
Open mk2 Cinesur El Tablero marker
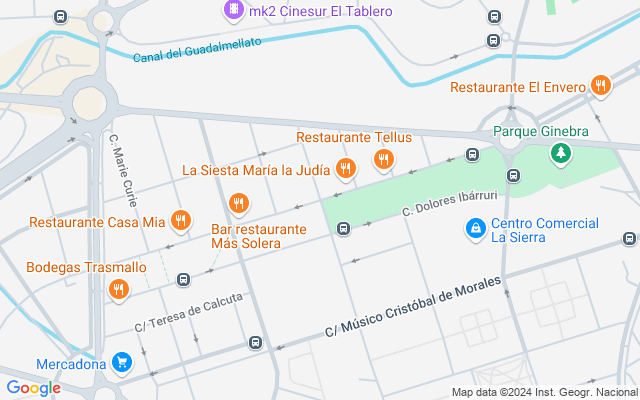click(233, 11)
